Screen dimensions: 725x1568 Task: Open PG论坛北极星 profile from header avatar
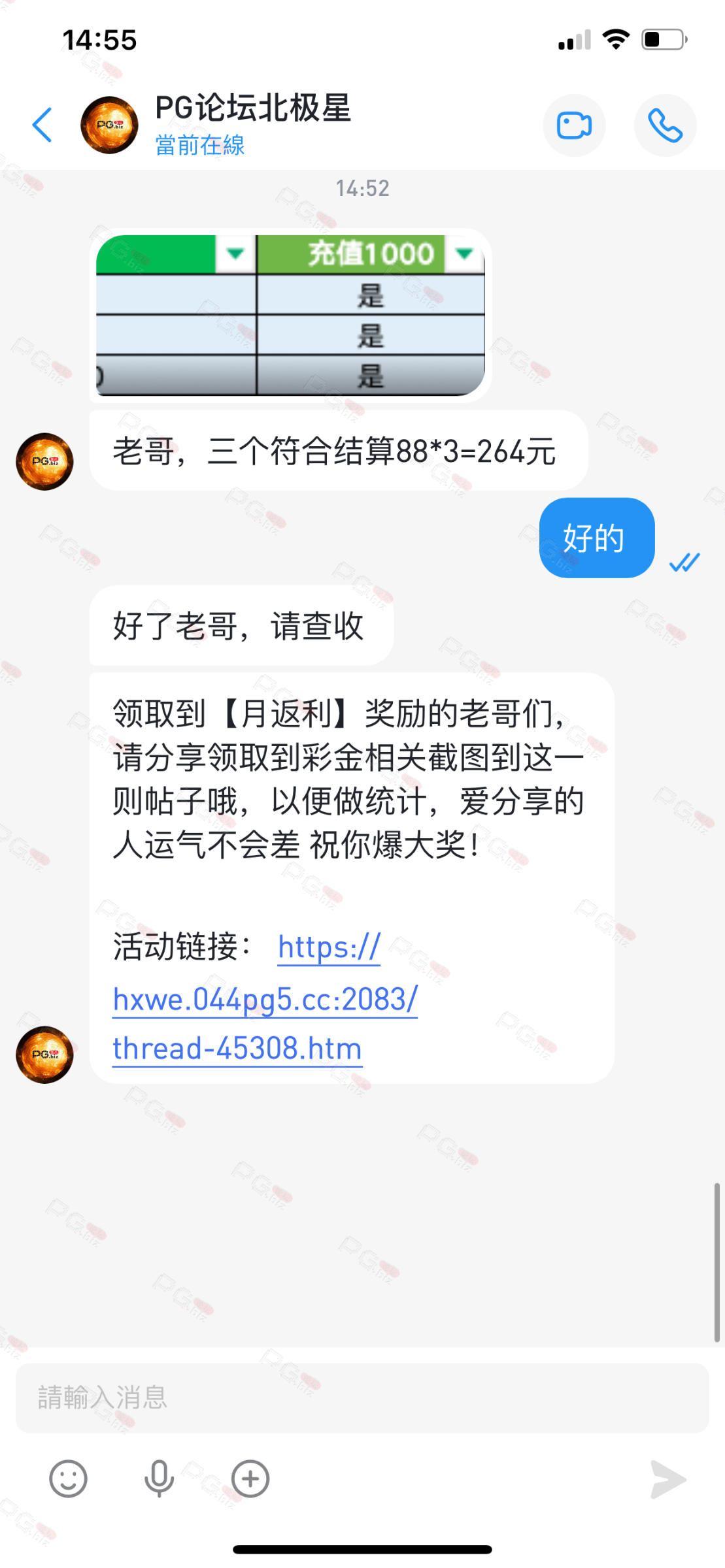click(109, 125)
